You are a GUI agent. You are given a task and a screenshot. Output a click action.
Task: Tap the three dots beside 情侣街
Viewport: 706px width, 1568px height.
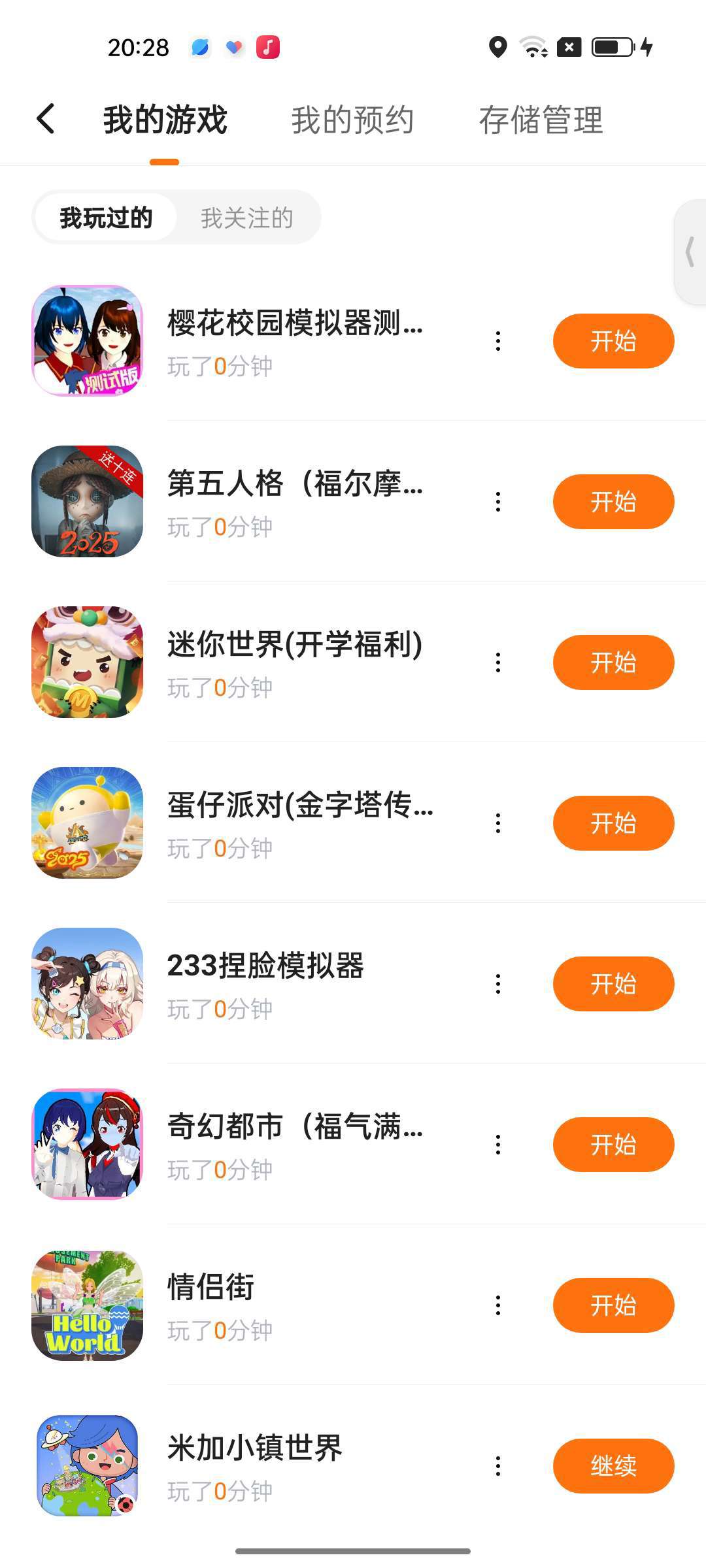pyautogui.click(x=498, y=1305)
